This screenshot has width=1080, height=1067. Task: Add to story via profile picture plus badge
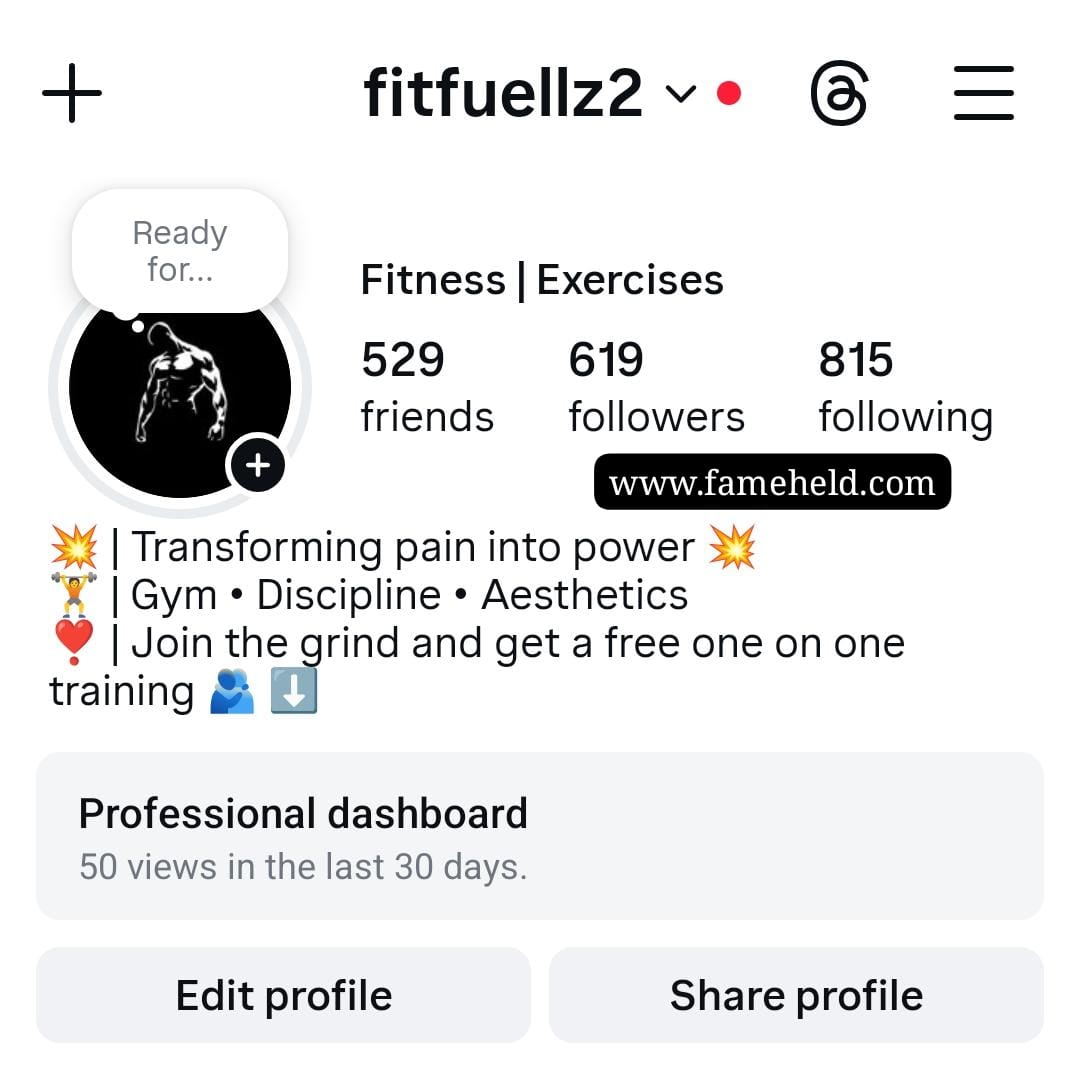click(258, 465)
